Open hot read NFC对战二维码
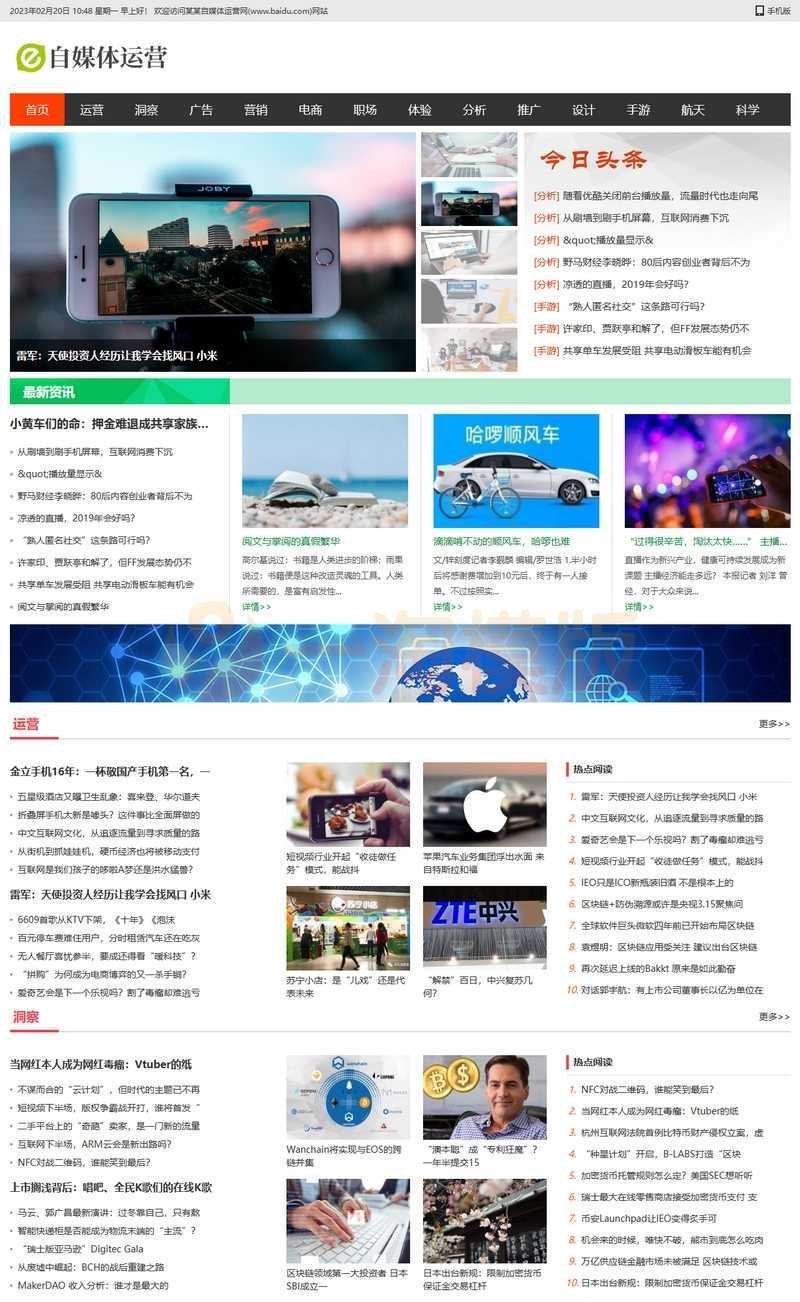Screen dimensions: 800x1302 tap(647, 1089)
